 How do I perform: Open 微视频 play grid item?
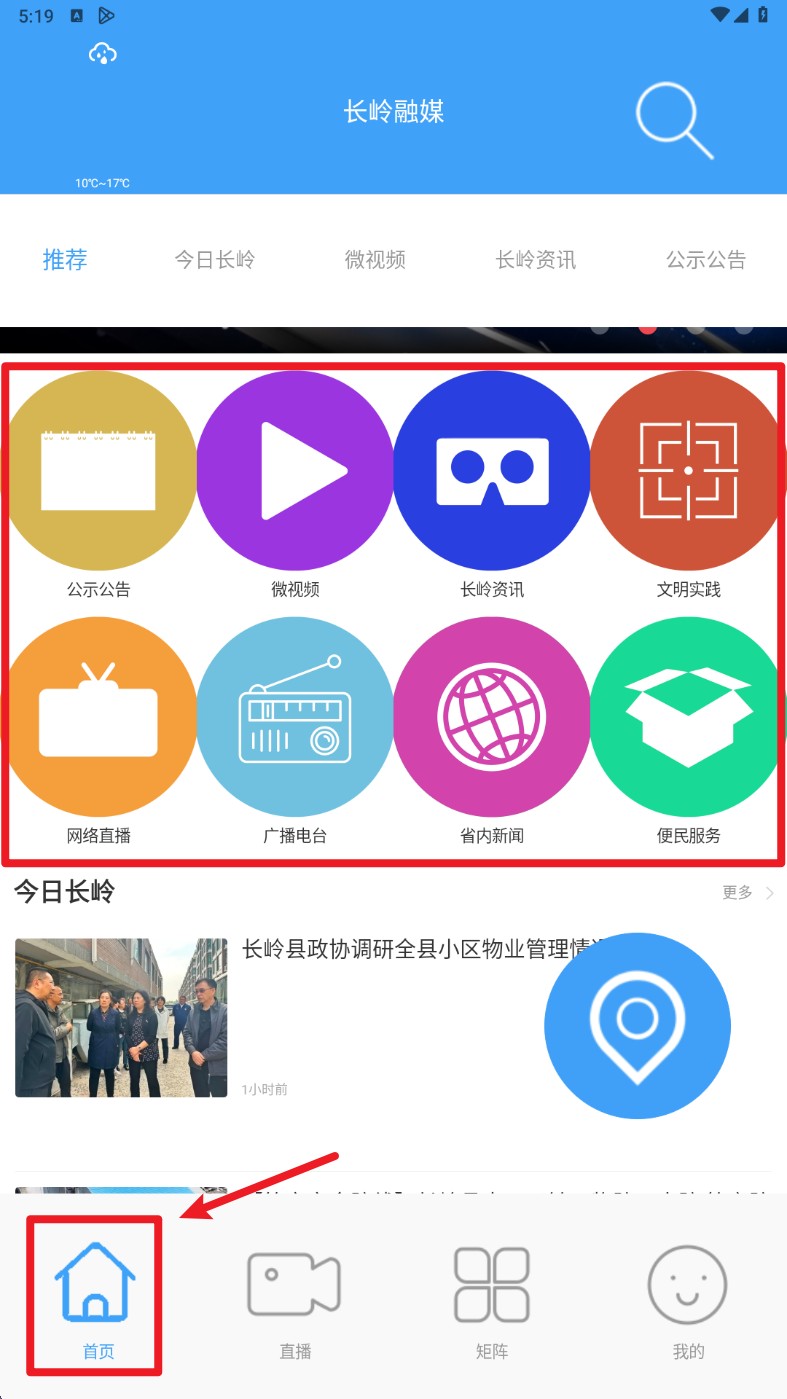pyautogui.click(x=295, y=472)
